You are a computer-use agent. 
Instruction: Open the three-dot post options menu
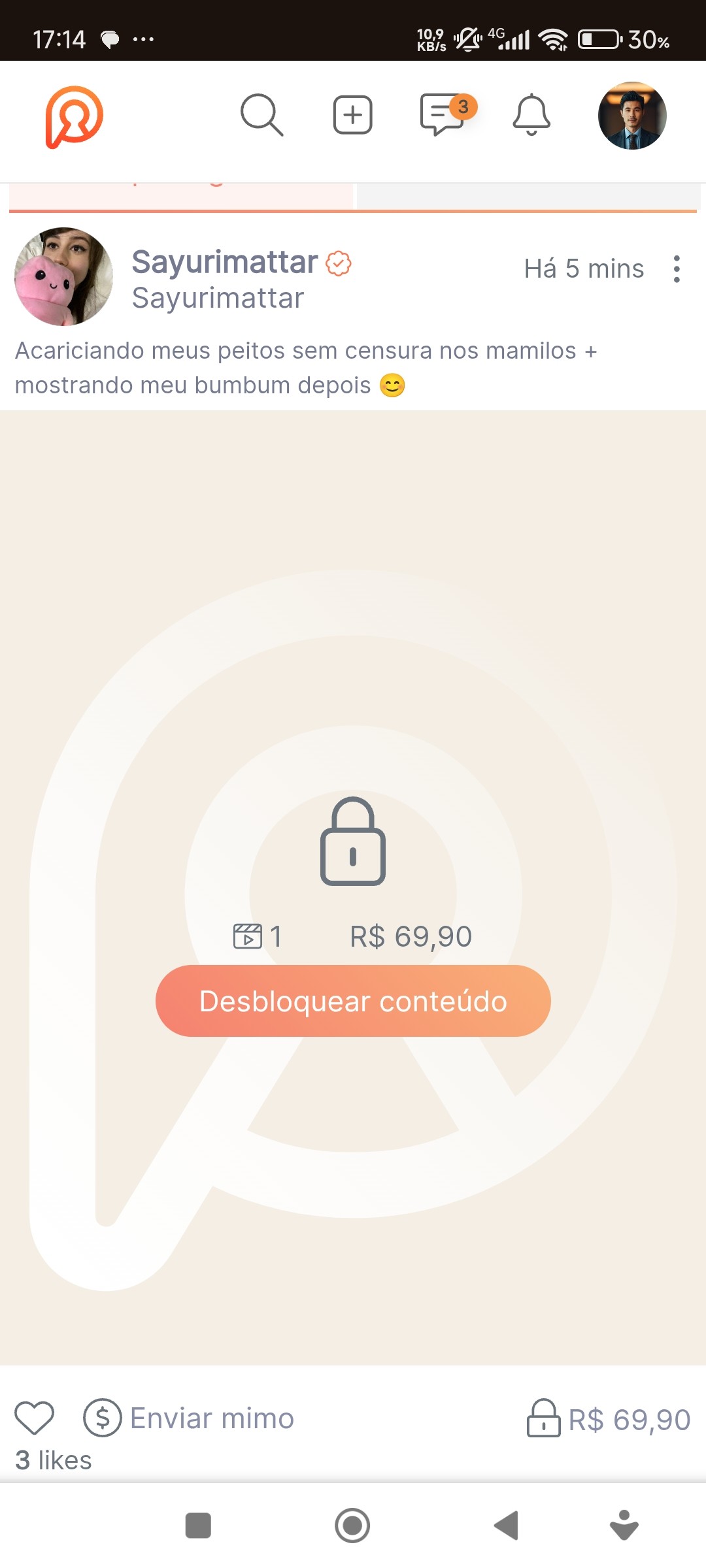[x=676, y=269]
